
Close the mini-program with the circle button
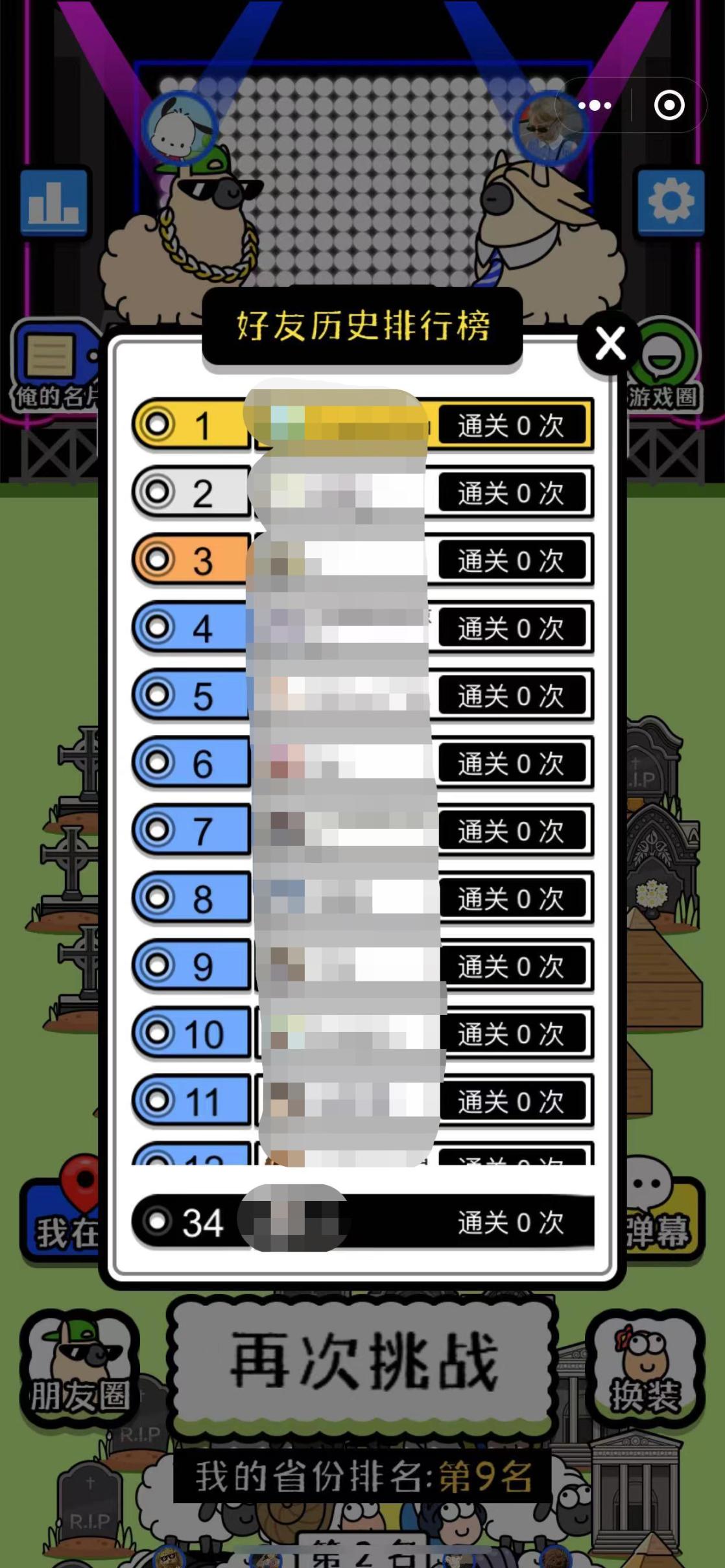point(669,105)
